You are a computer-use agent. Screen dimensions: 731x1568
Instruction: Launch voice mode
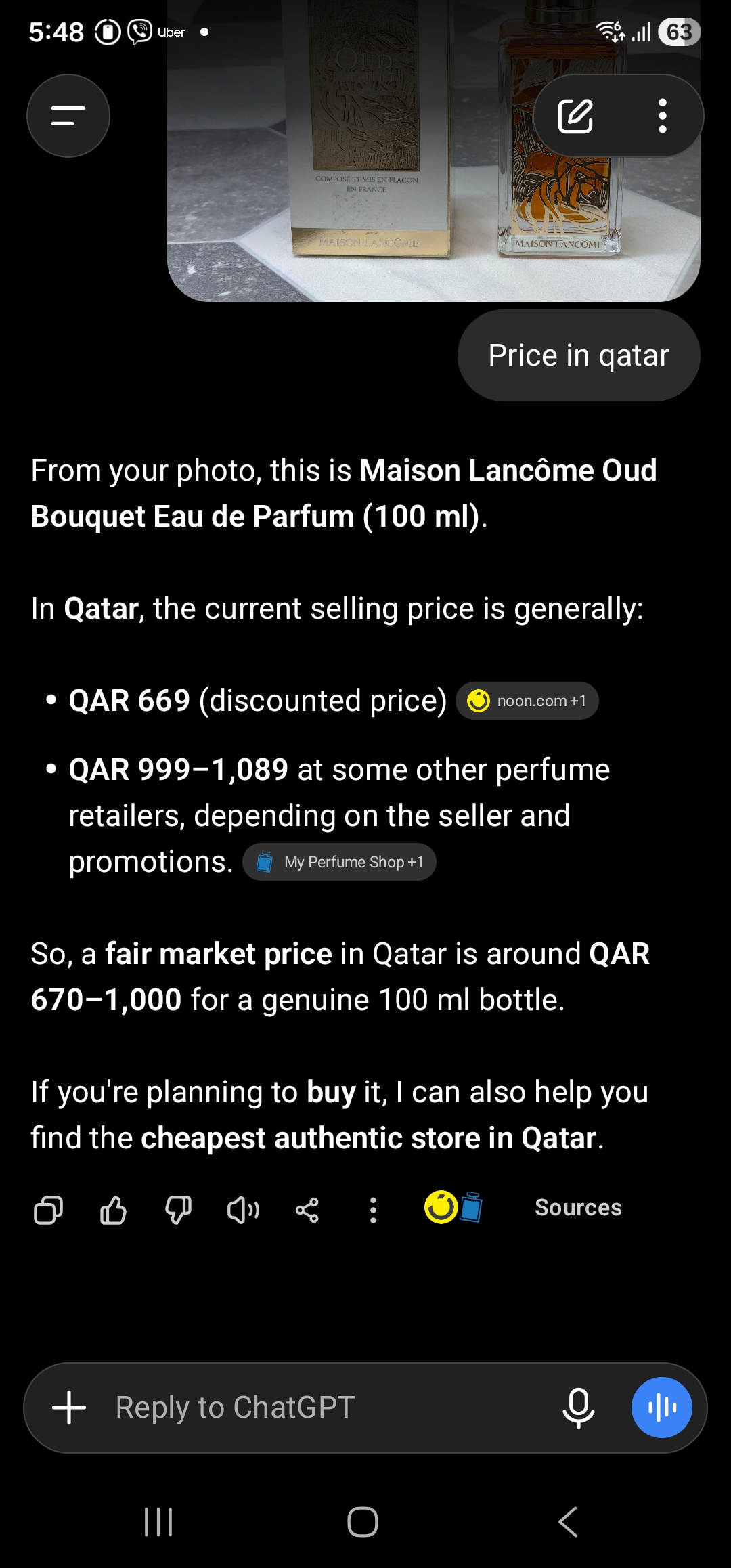tap(662, 1408)
